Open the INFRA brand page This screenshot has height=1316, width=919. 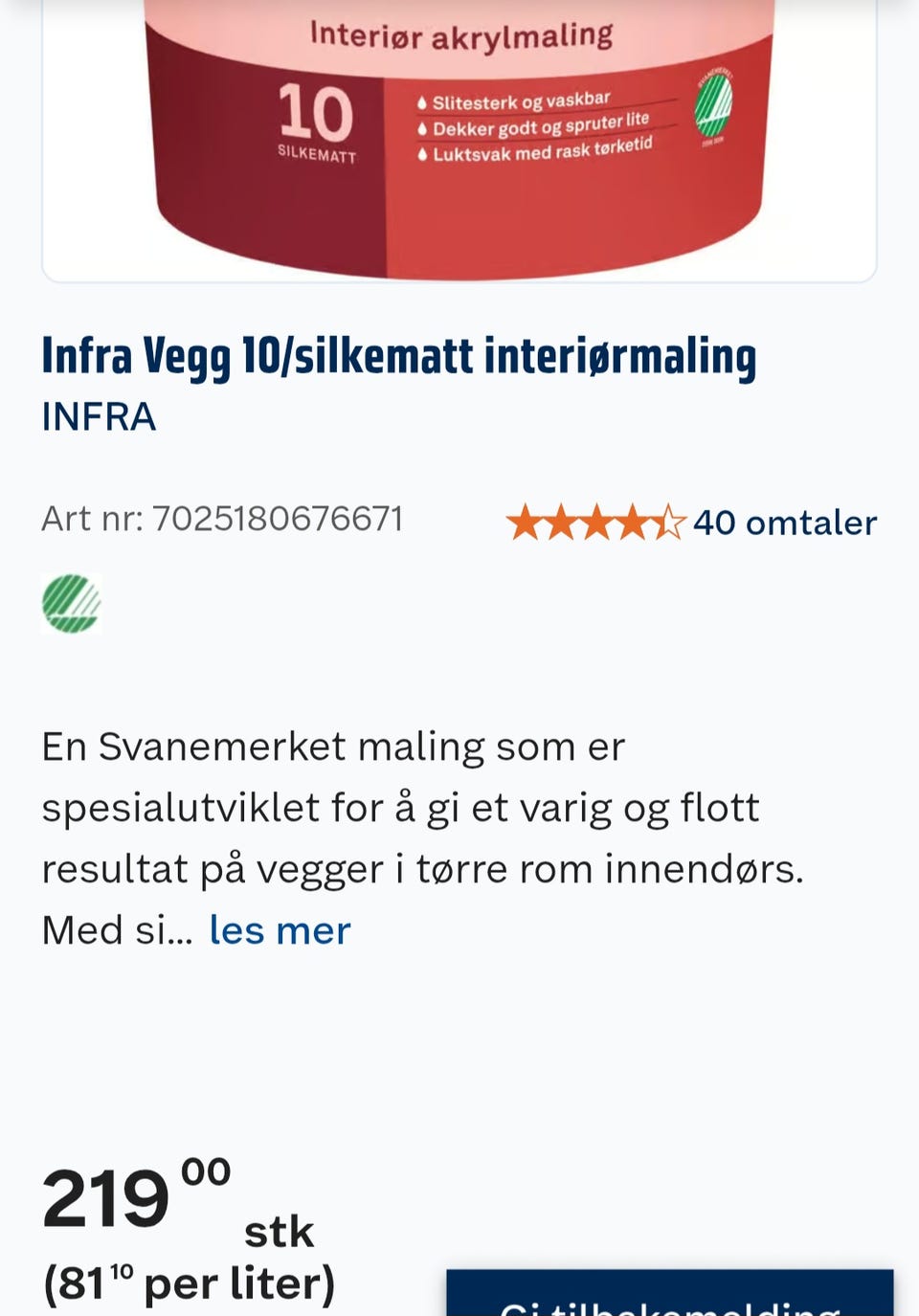tap(99, 416)
